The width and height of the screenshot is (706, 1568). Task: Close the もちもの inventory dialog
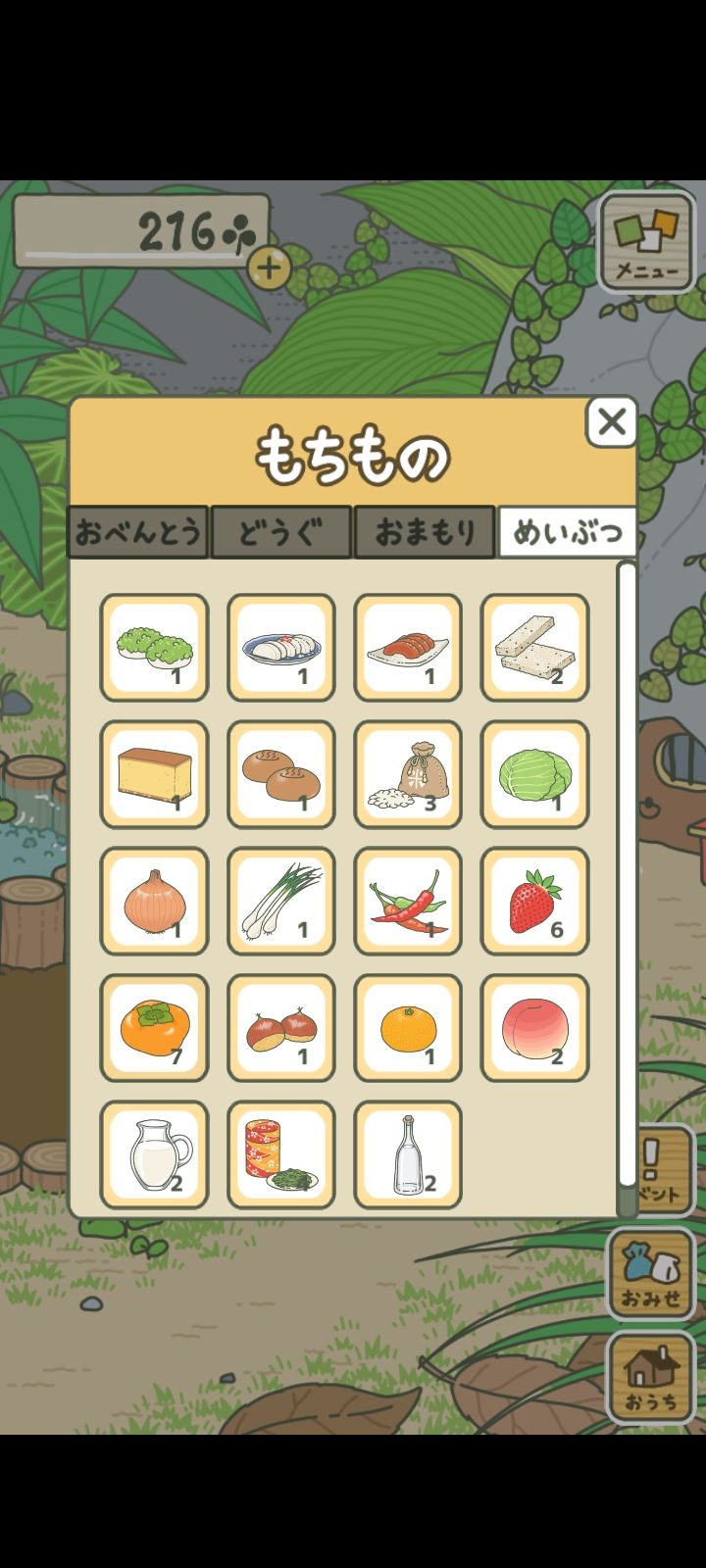[x=612, y=422]
